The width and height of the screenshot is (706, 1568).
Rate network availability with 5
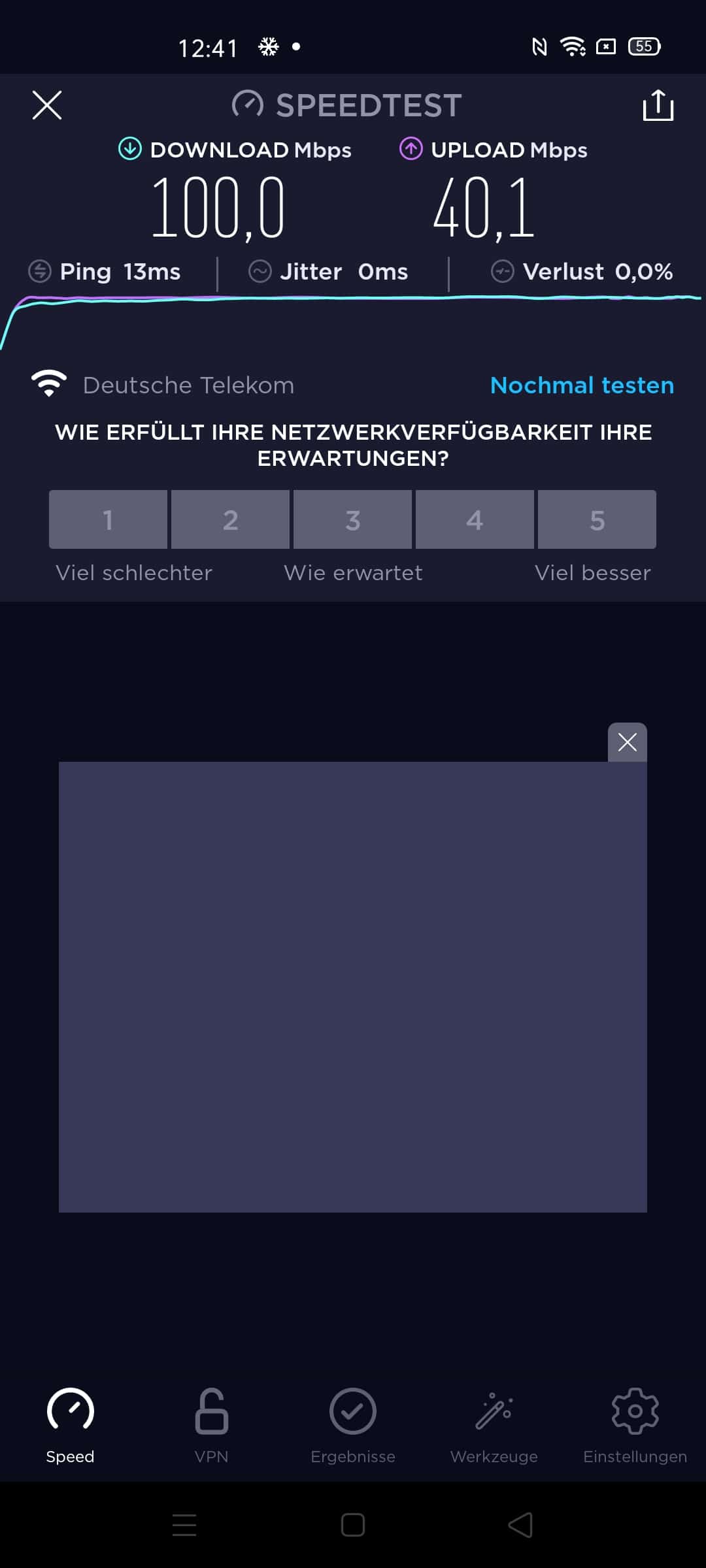[597, 519]
